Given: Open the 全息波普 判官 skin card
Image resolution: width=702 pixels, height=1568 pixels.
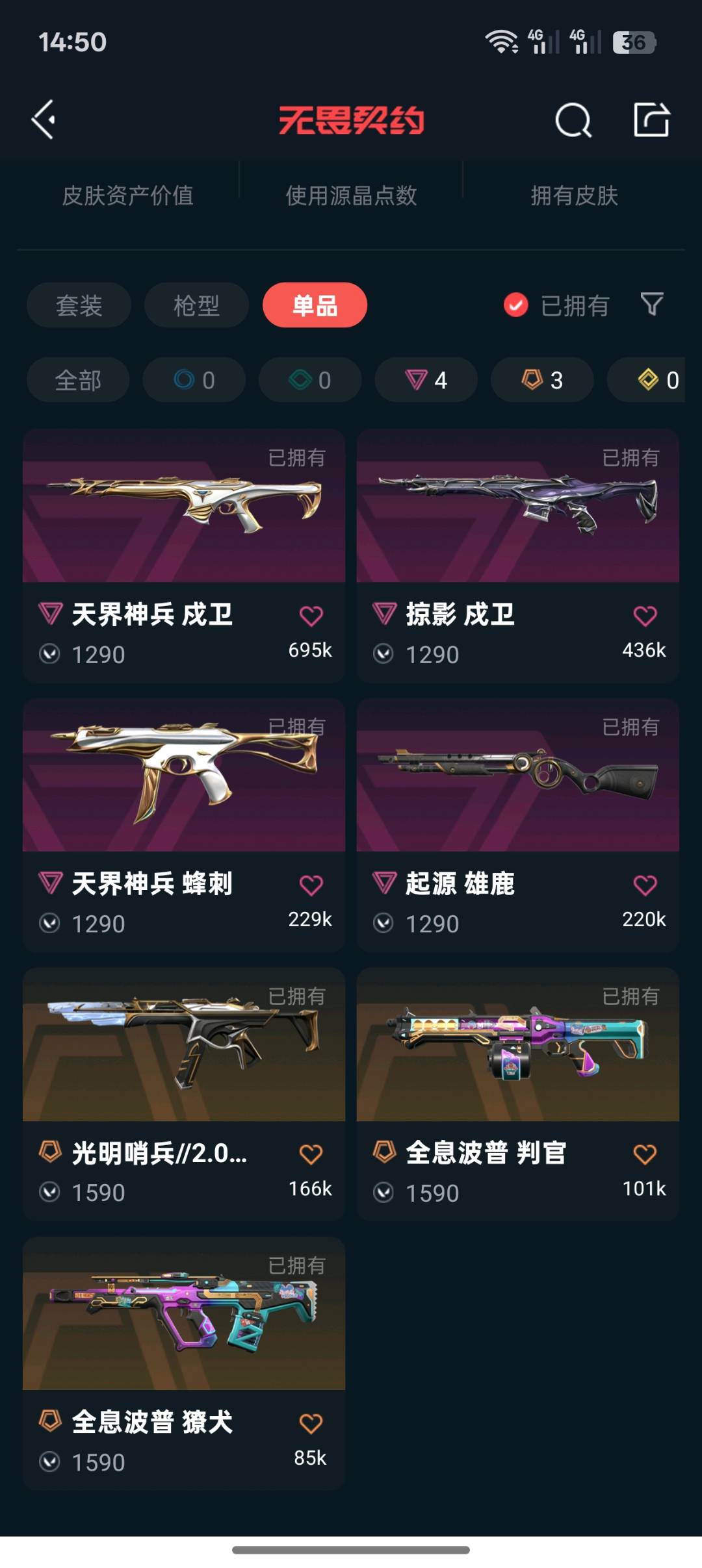Looking at the screenshot, I should (x=518, y=1094).
